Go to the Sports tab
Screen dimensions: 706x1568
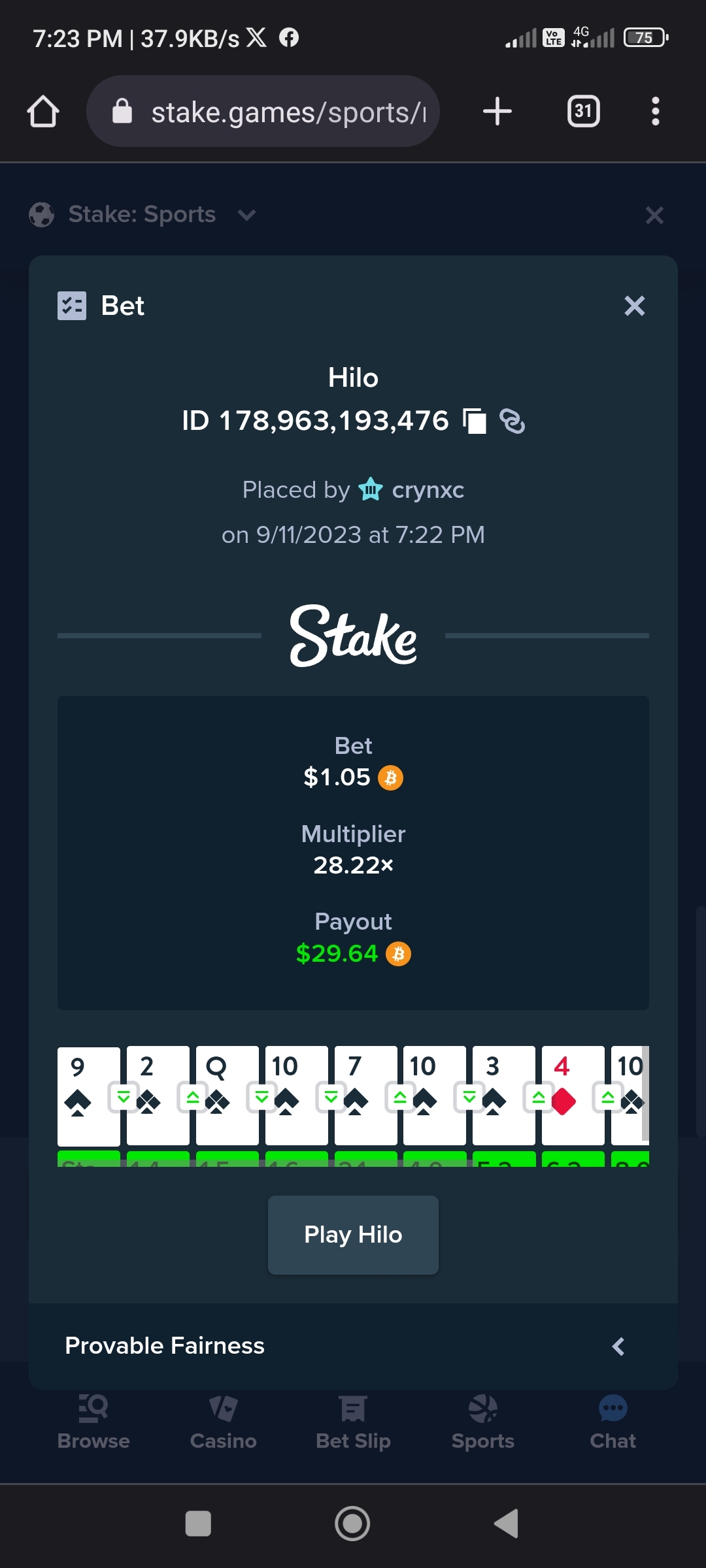482,1422
